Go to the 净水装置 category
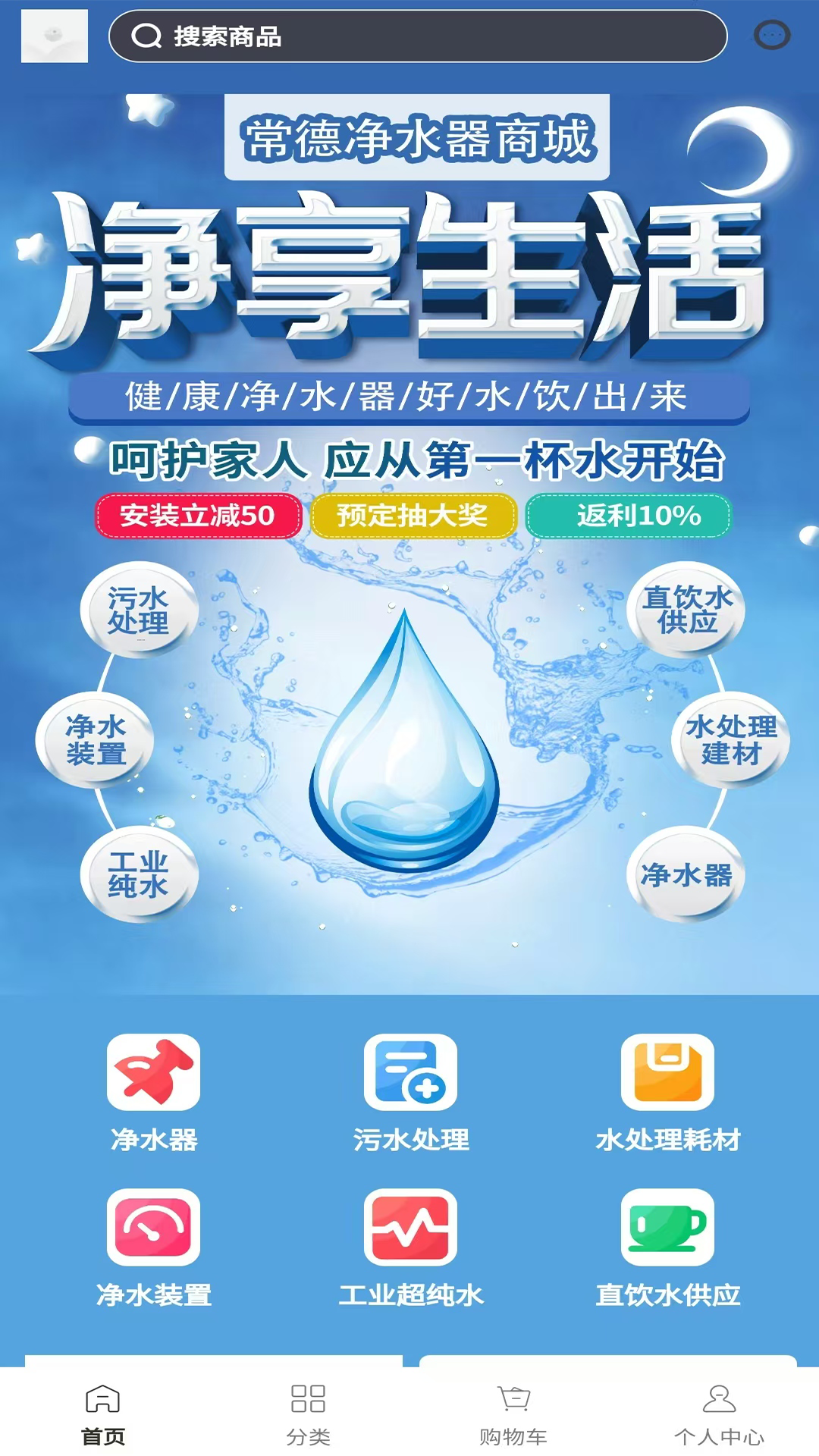This screenshot has width=819, height=1456. tap(154, 1247)
